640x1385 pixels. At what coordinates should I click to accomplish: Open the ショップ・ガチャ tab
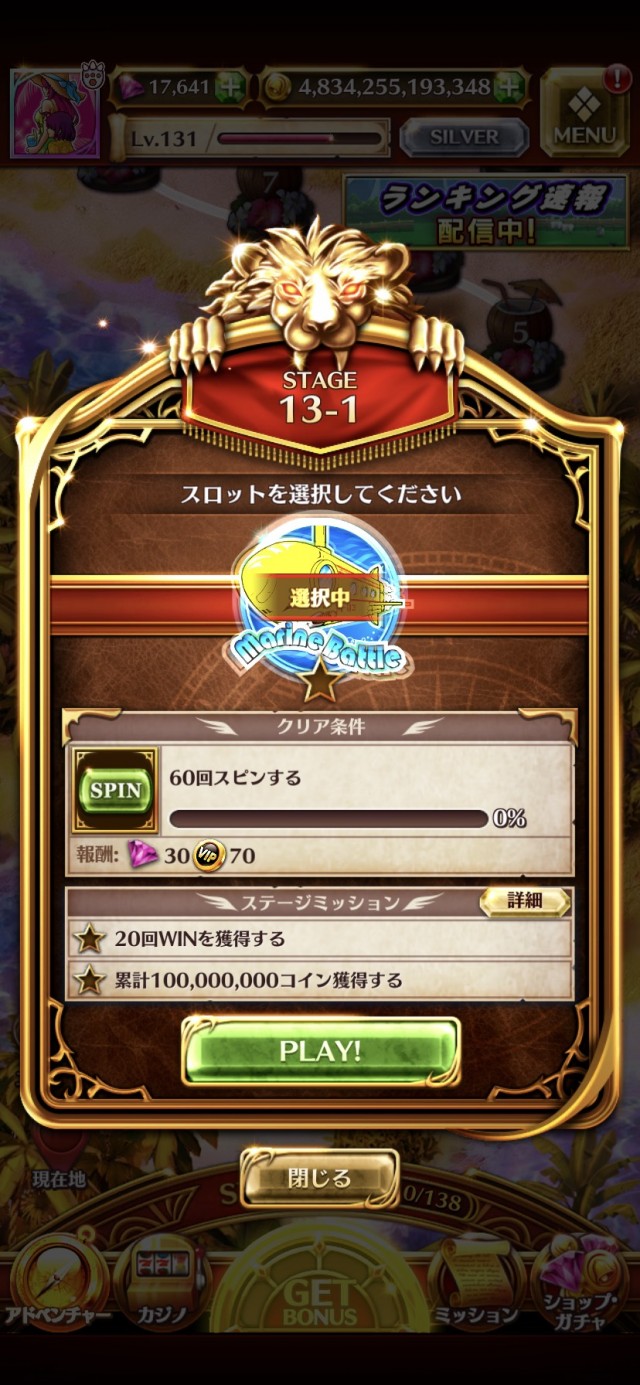pyautogui.click(x=580, y=1285)
